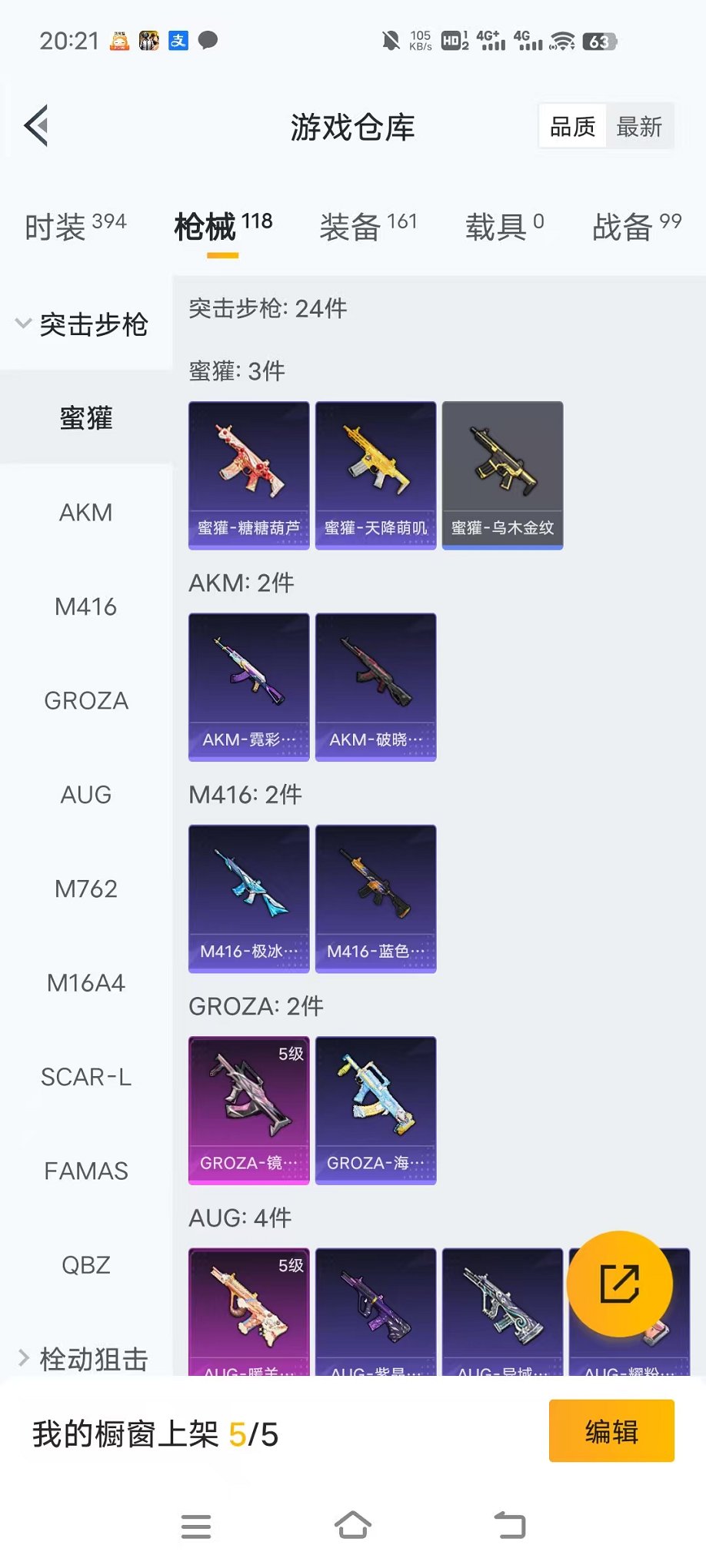706x1568 pixels.
Task: Expand the 栓动狙击 category
Action: coord(83,1359)
